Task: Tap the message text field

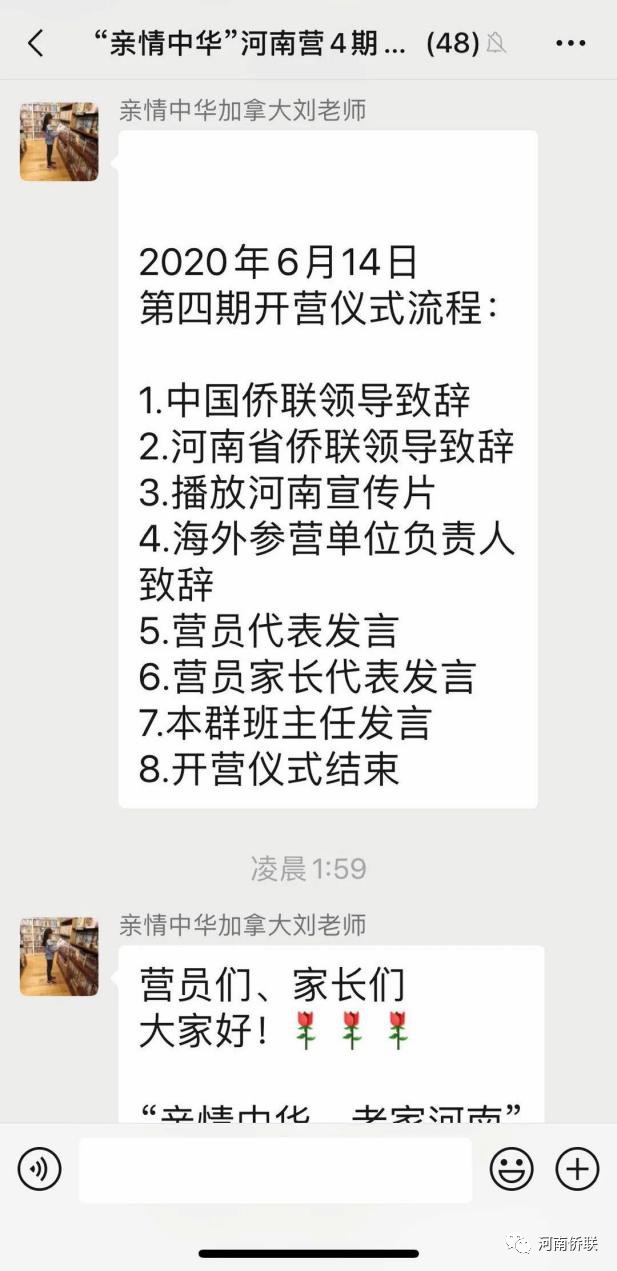Action: click(x=275, y=1169)
